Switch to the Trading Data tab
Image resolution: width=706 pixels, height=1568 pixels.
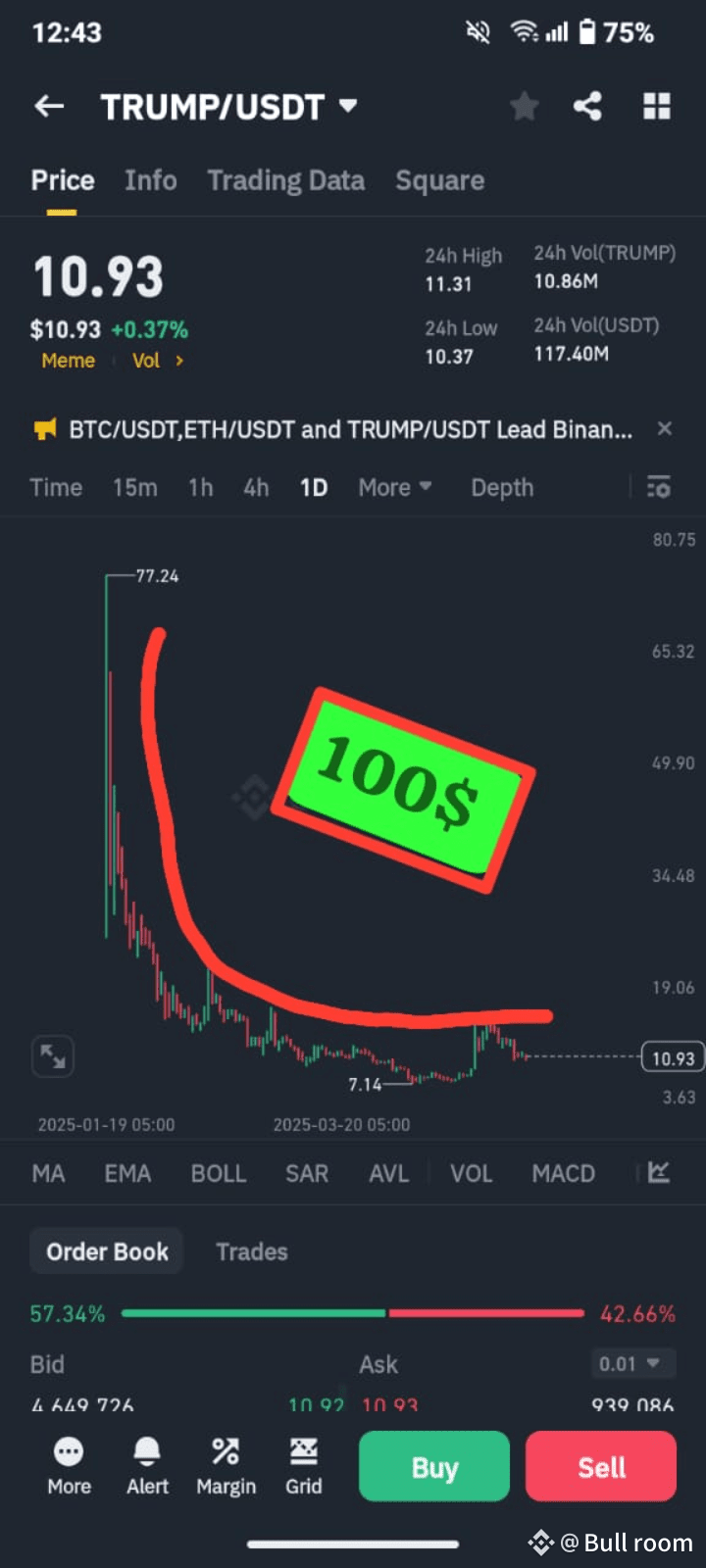285,180
